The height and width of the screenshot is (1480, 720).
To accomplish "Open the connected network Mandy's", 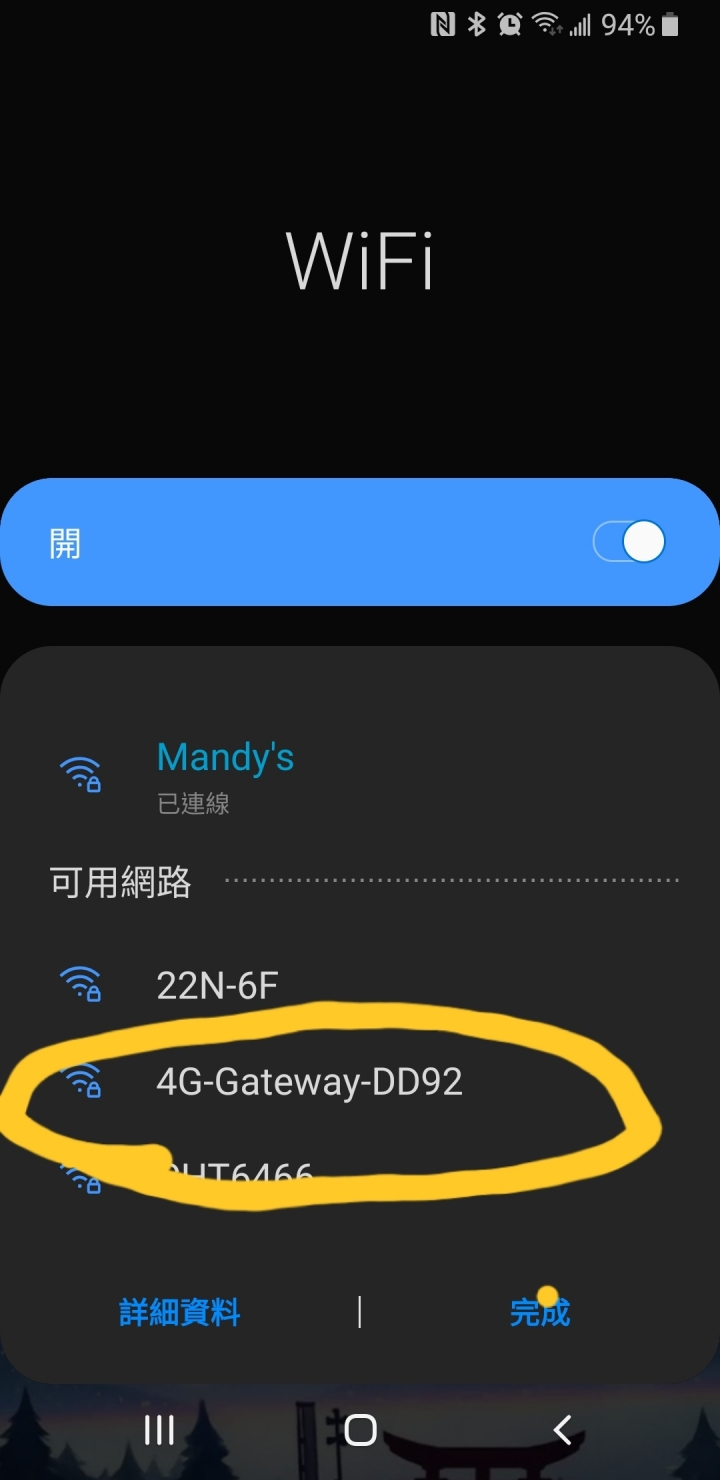I will pos(225,773).
